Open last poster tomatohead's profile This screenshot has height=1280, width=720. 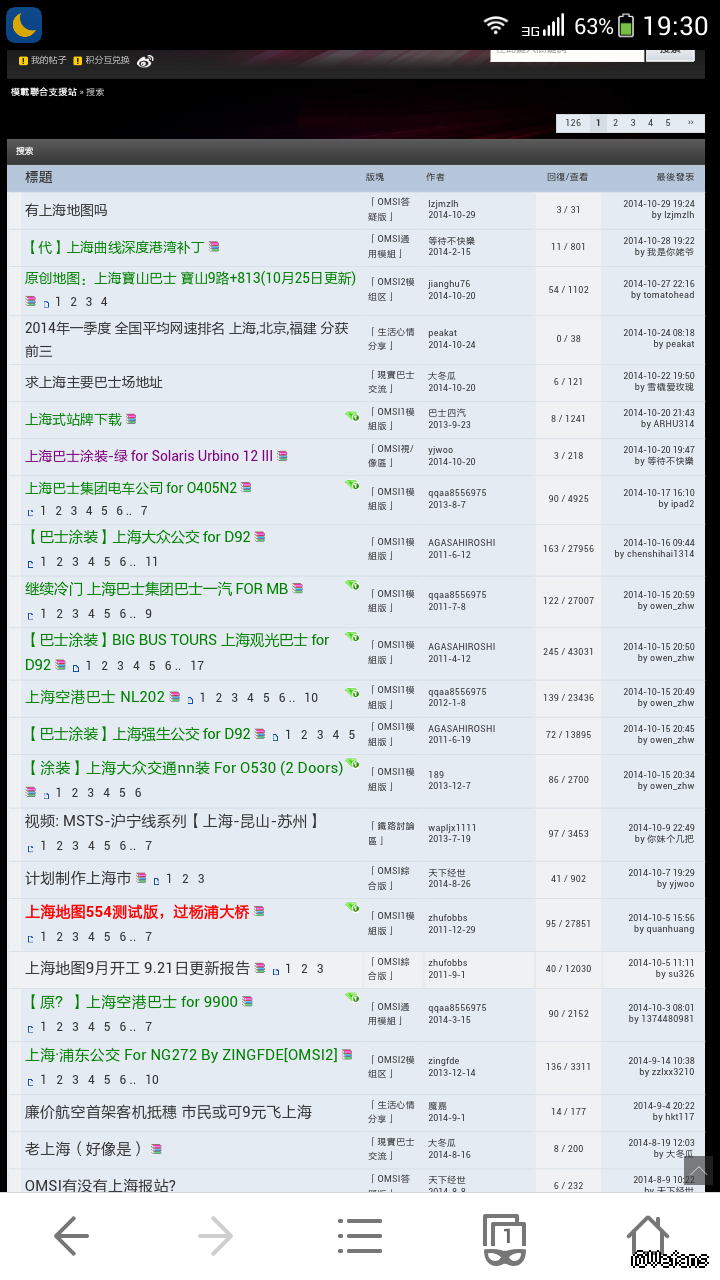668,295
